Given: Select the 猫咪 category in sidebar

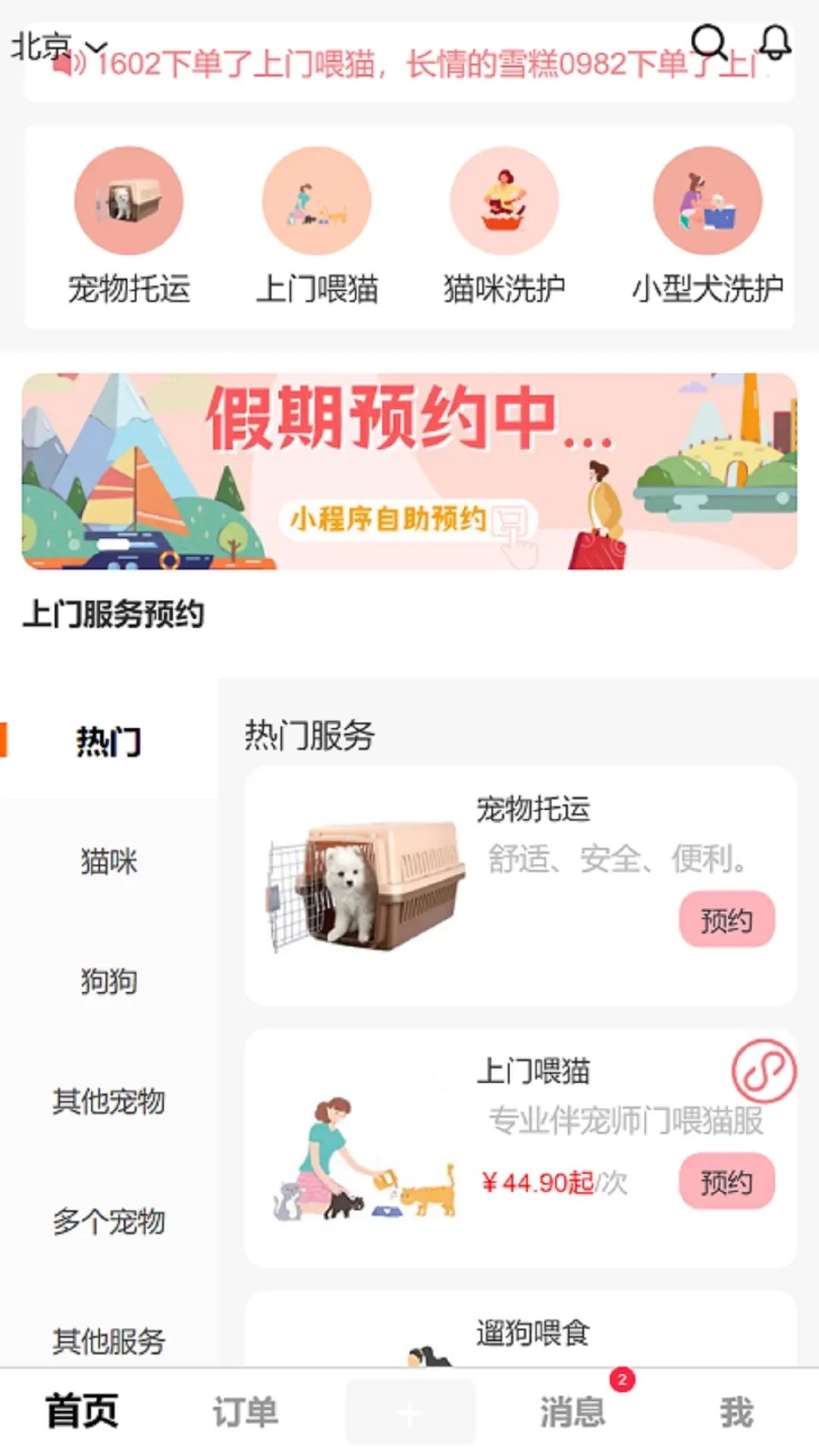Looking at the screenshot, I should click(x=108, y=861).
